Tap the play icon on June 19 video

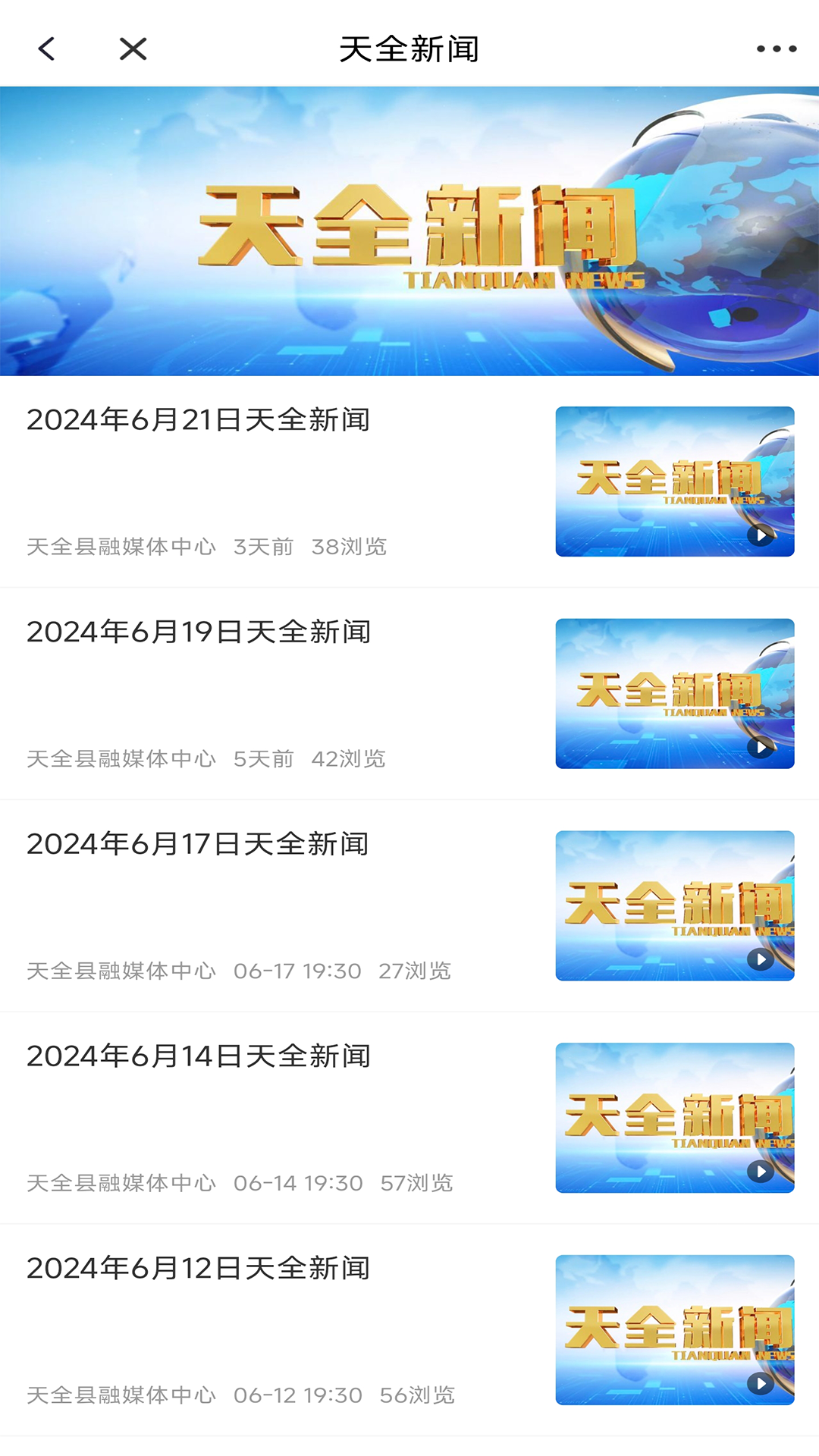(761, 748)
